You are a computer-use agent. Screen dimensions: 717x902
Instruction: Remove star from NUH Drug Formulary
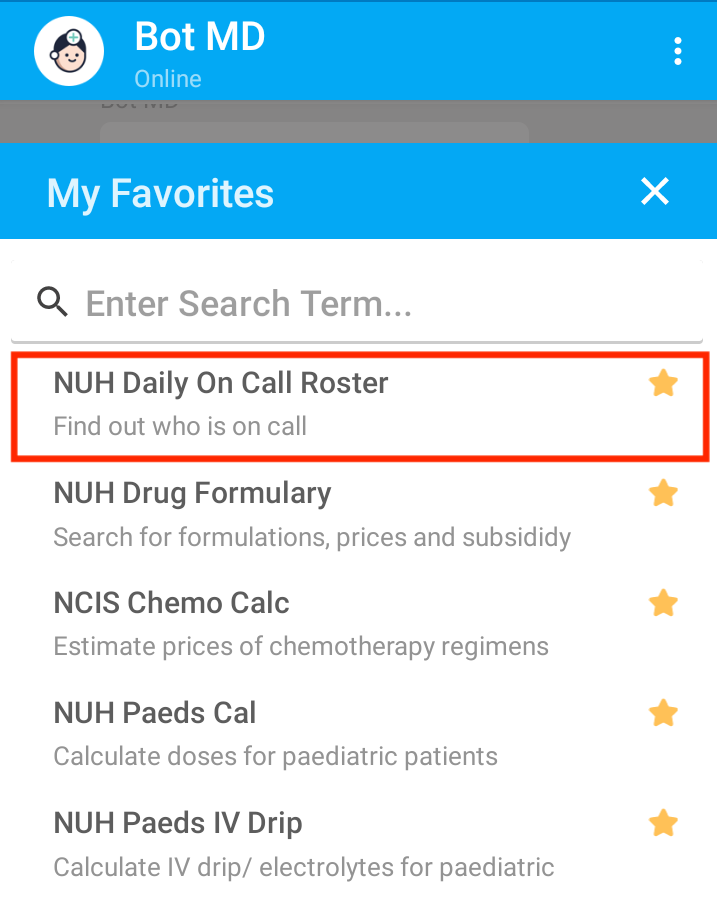click(x=663, y=493)
